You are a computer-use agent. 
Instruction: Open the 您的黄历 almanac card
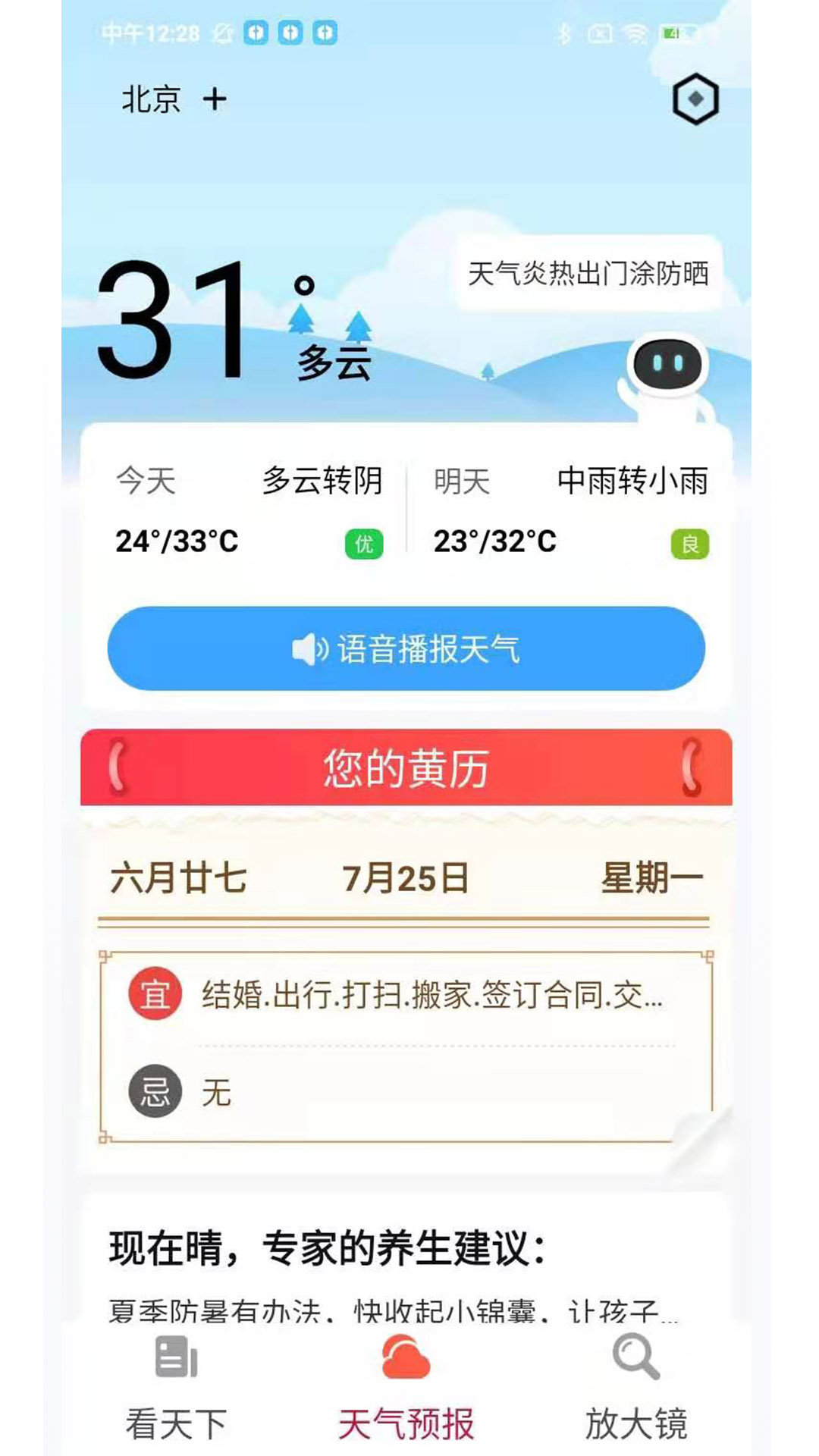click(x=406, y=767)
